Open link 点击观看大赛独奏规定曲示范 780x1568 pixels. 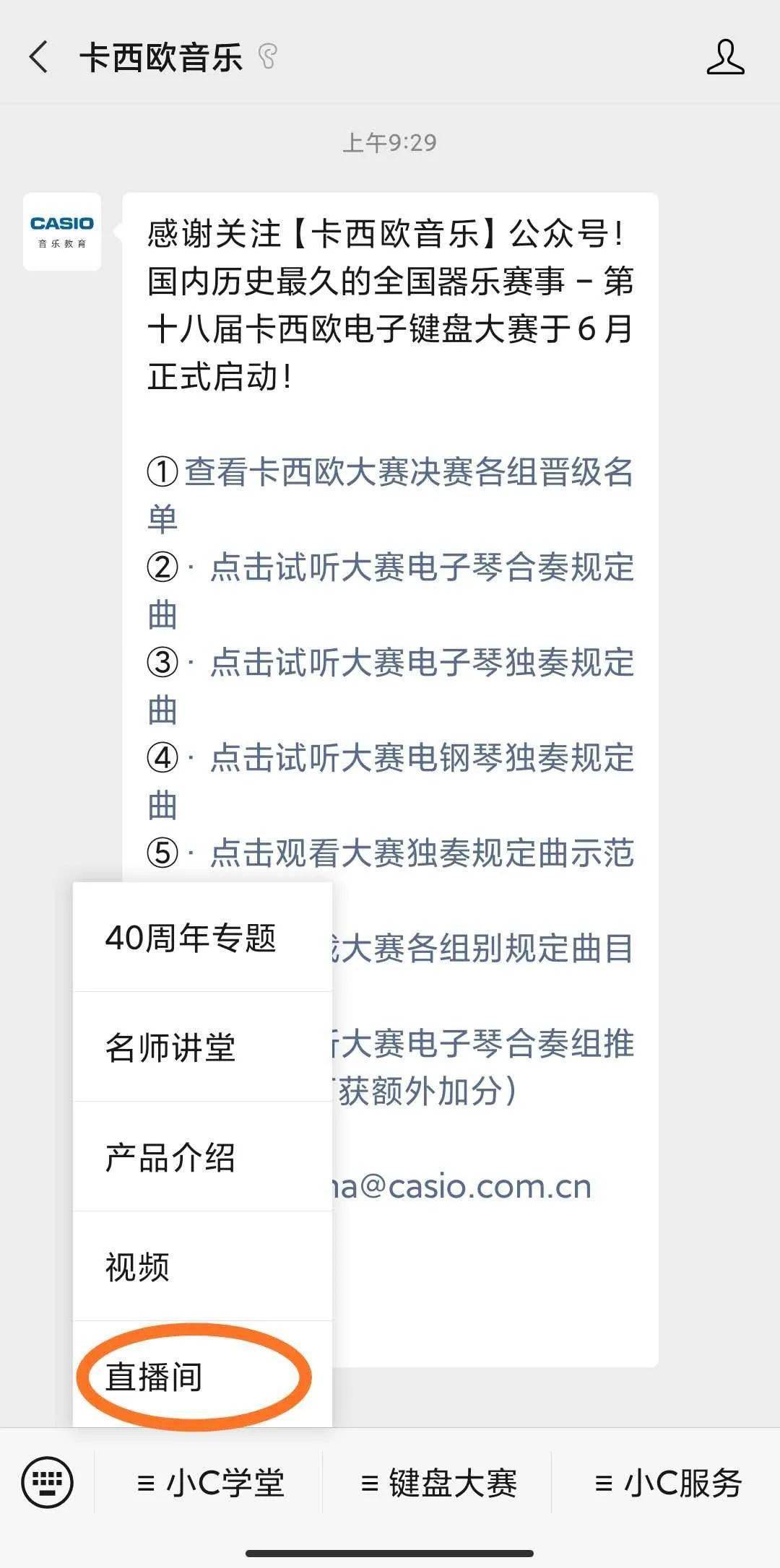[421, 853]
